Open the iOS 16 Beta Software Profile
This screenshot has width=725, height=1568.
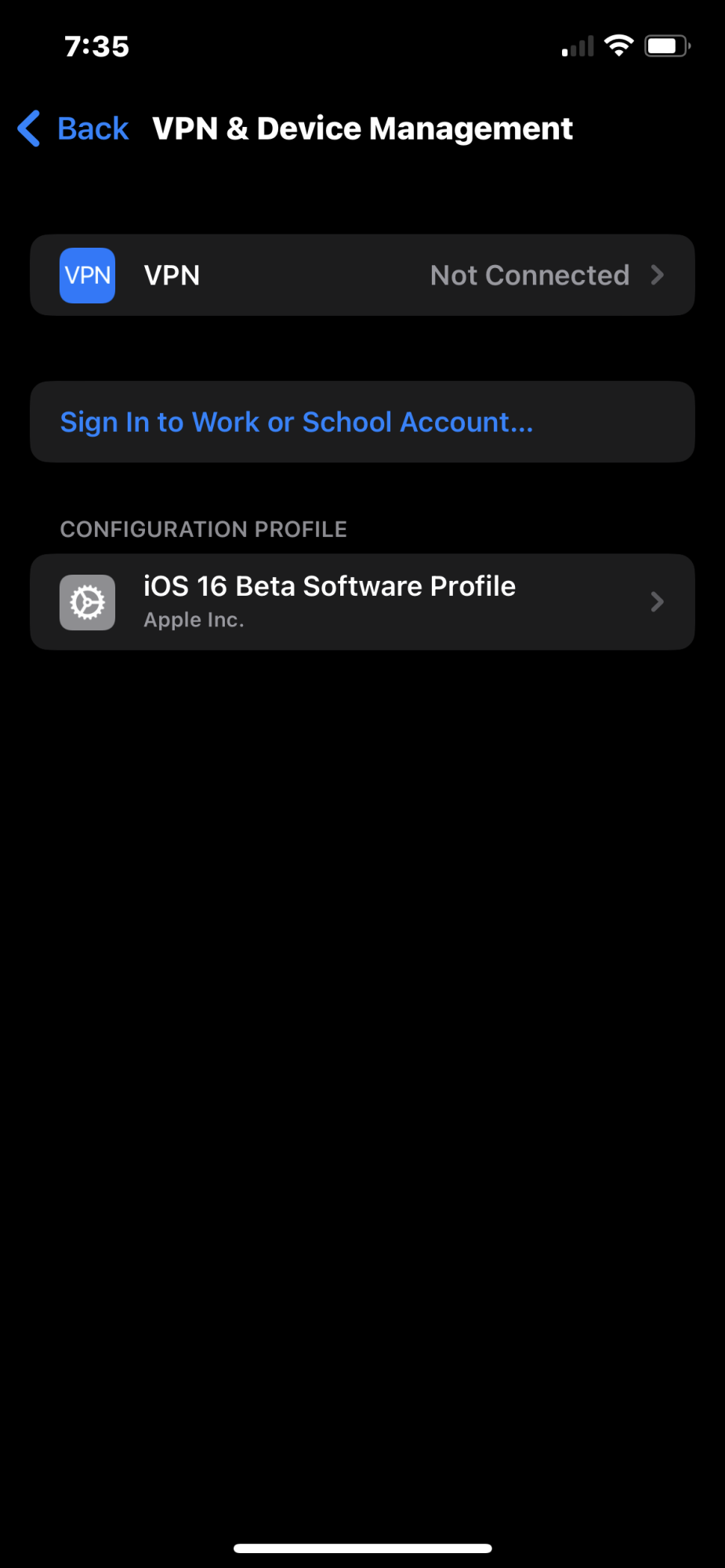click(x=362, y=602)
